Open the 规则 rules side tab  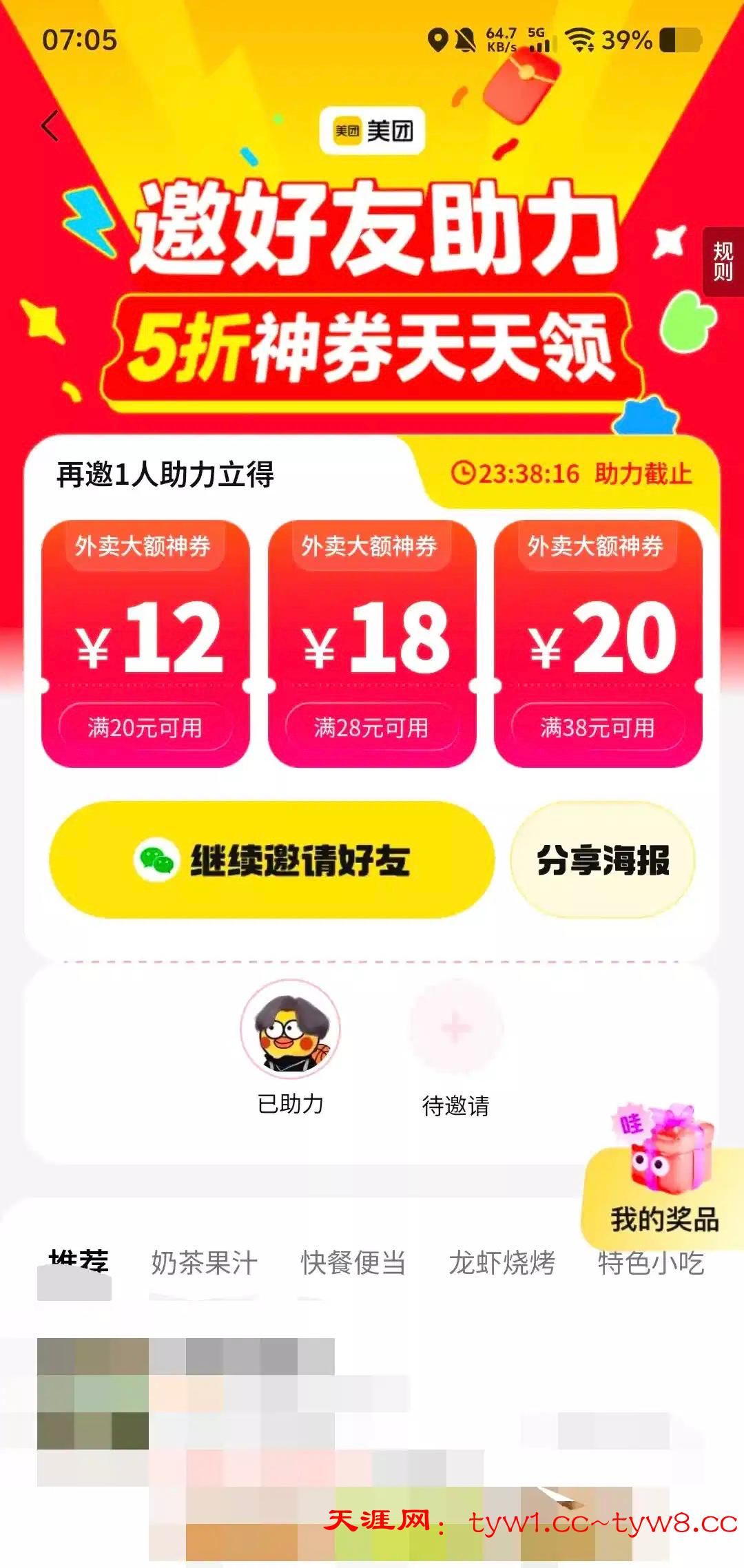point(723,262)
